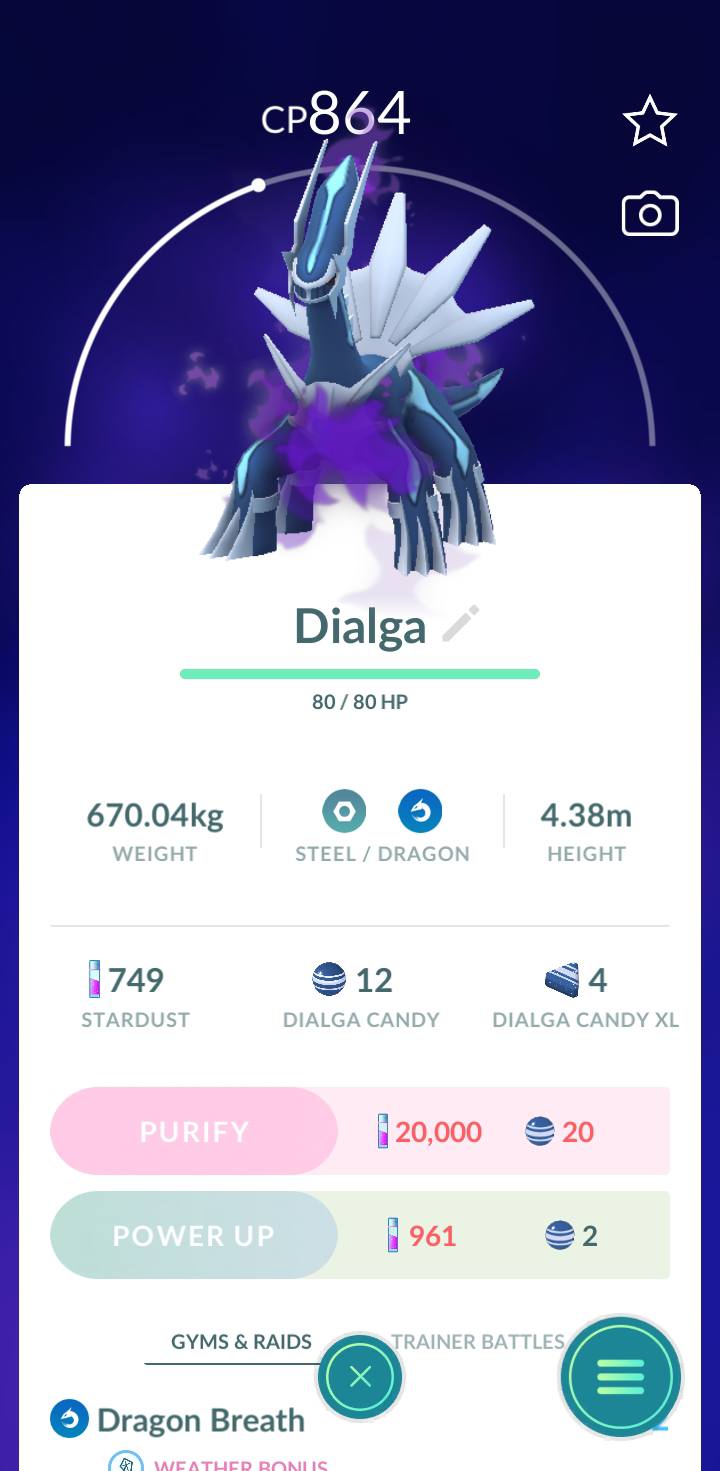Tap the Purify button
The image size is (720, 1471).
194,1131
